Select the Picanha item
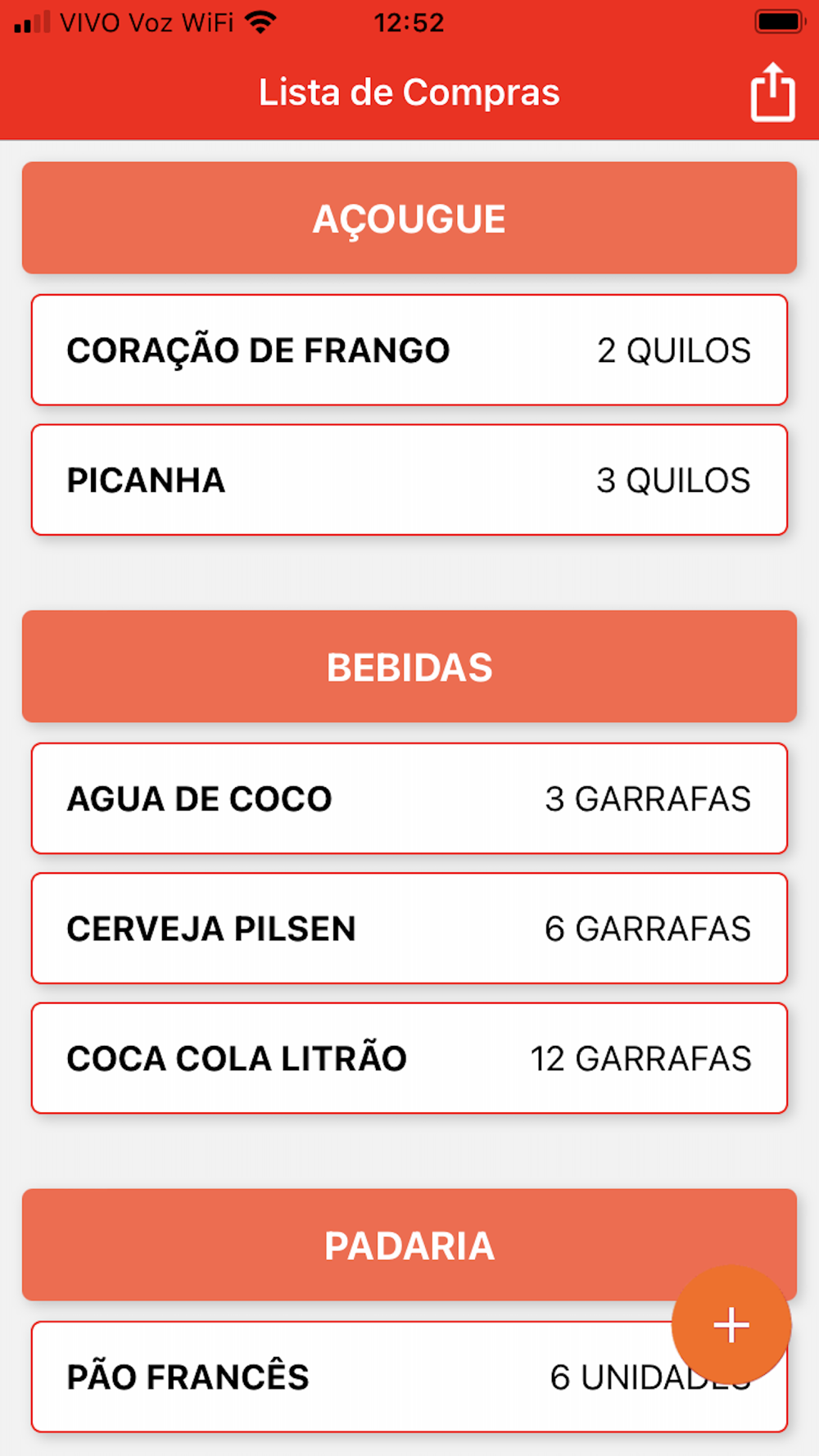The height and width of the screenshot is (1456, 819). [409, 480]
